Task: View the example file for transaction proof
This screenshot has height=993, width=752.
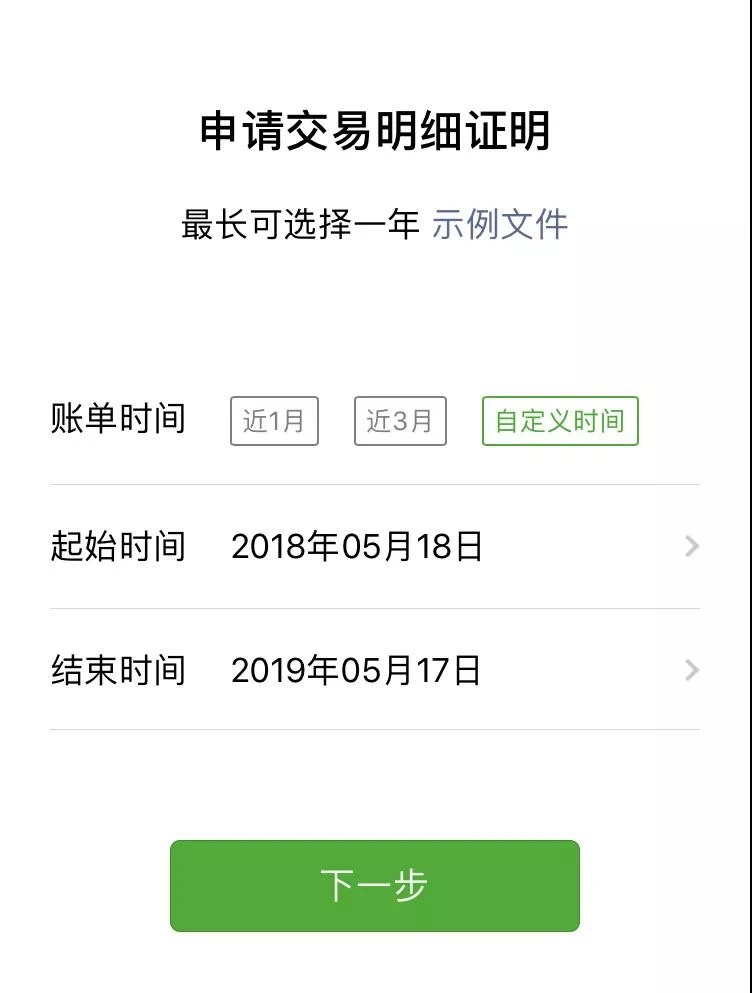Action: [499, 226]
